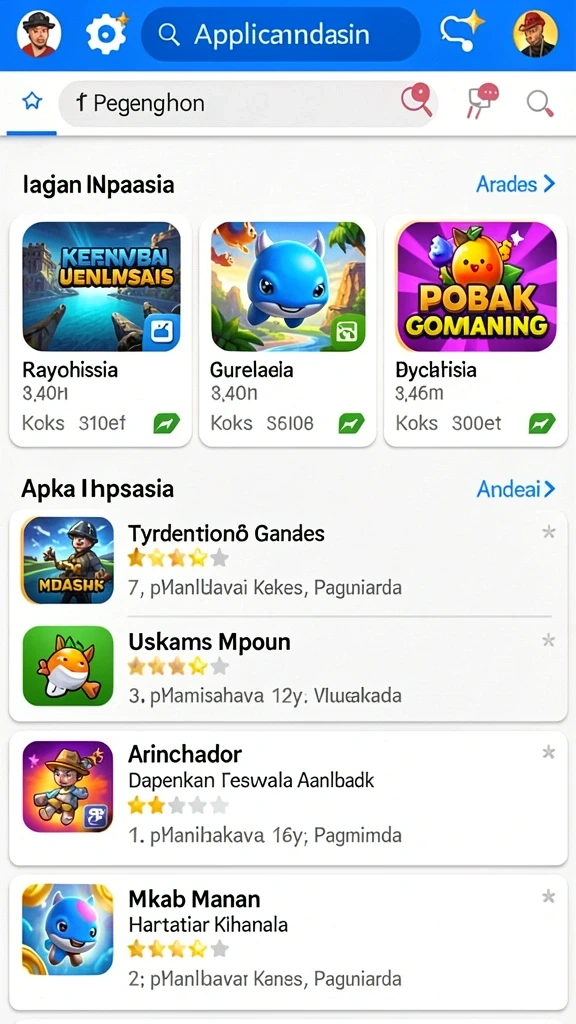The width and height of the screenshot is (576, 1024).
Task: Open the Mkab Manan app listing
Action: coord(288,941)
